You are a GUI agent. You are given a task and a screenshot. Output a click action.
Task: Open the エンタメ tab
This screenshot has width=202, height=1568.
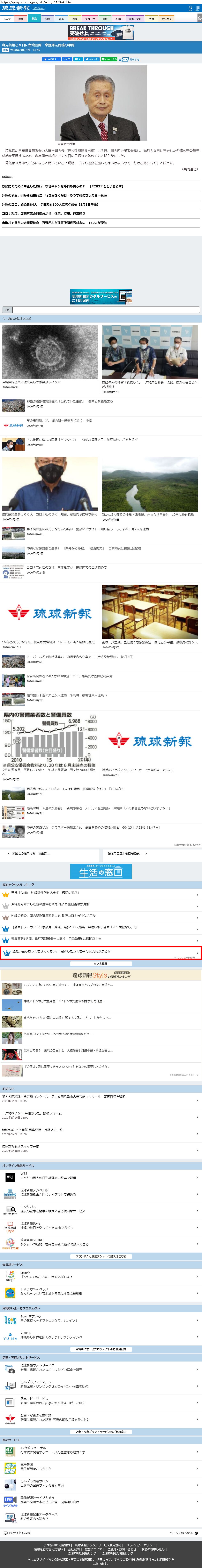tap(166, 19)
